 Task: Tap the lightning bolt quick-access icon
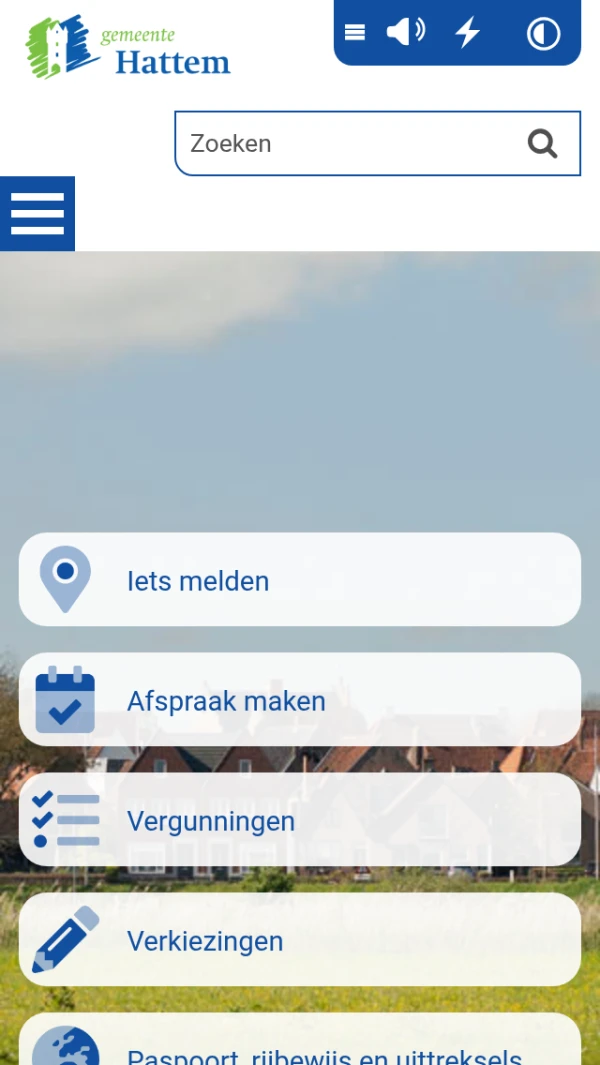tap(467, 33)
